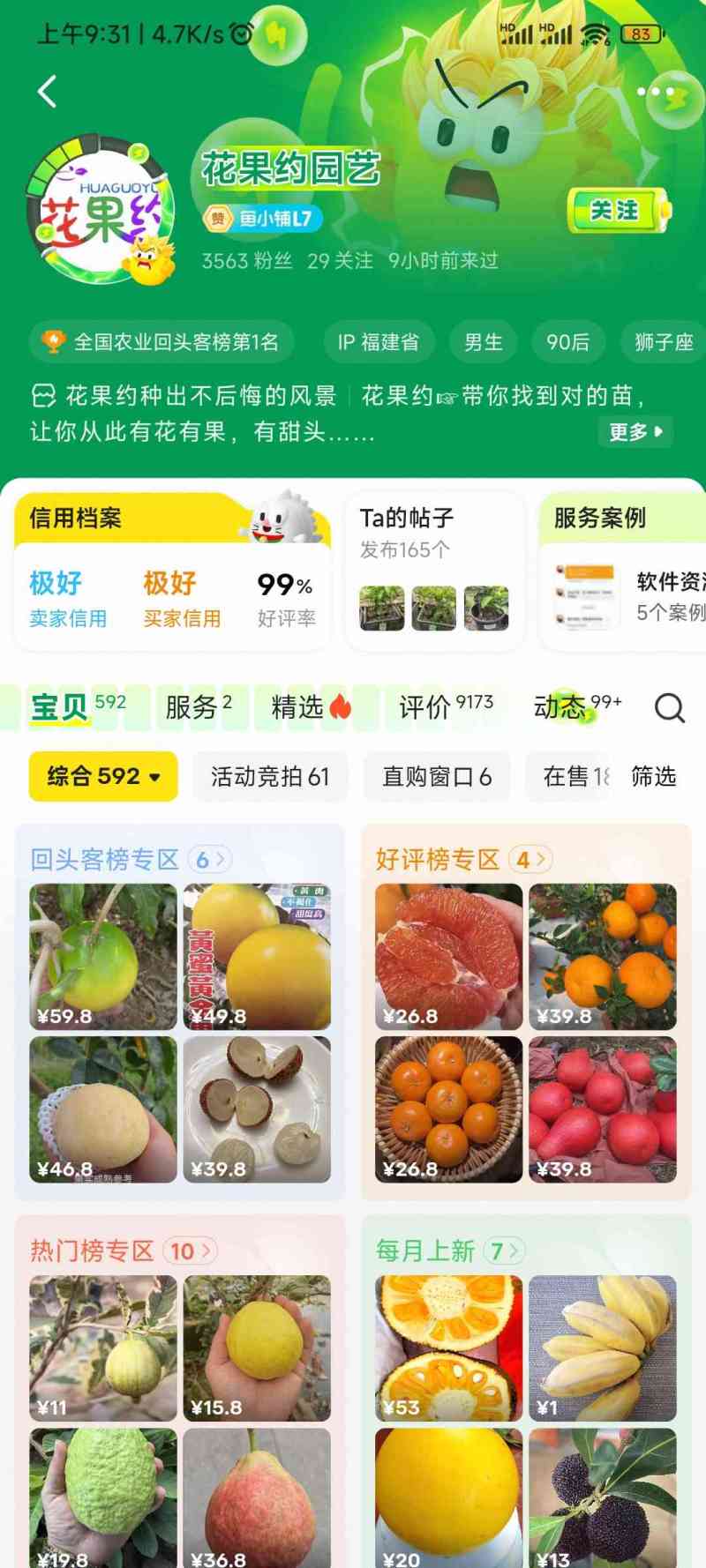Screen dimensions: 706x1568
Task: Open the three-dot overflow menu
Action: tap(655, 92)
